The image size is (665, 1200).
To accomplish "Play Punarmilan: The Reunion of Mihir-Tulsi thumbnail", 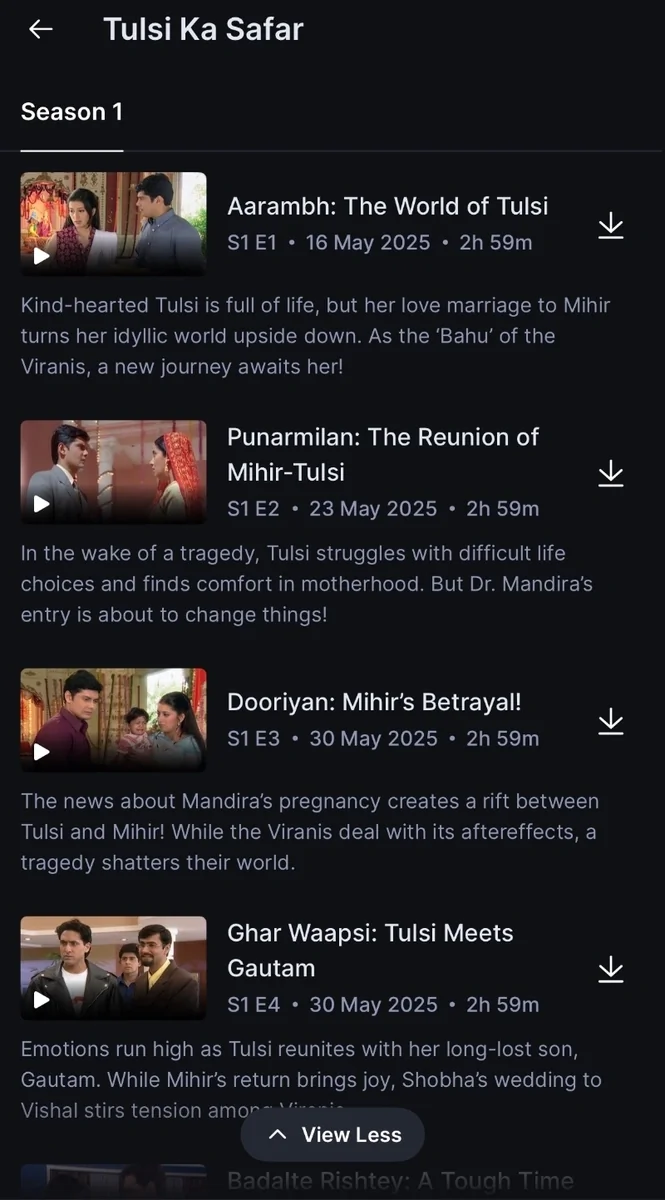I will pos(113,472).
